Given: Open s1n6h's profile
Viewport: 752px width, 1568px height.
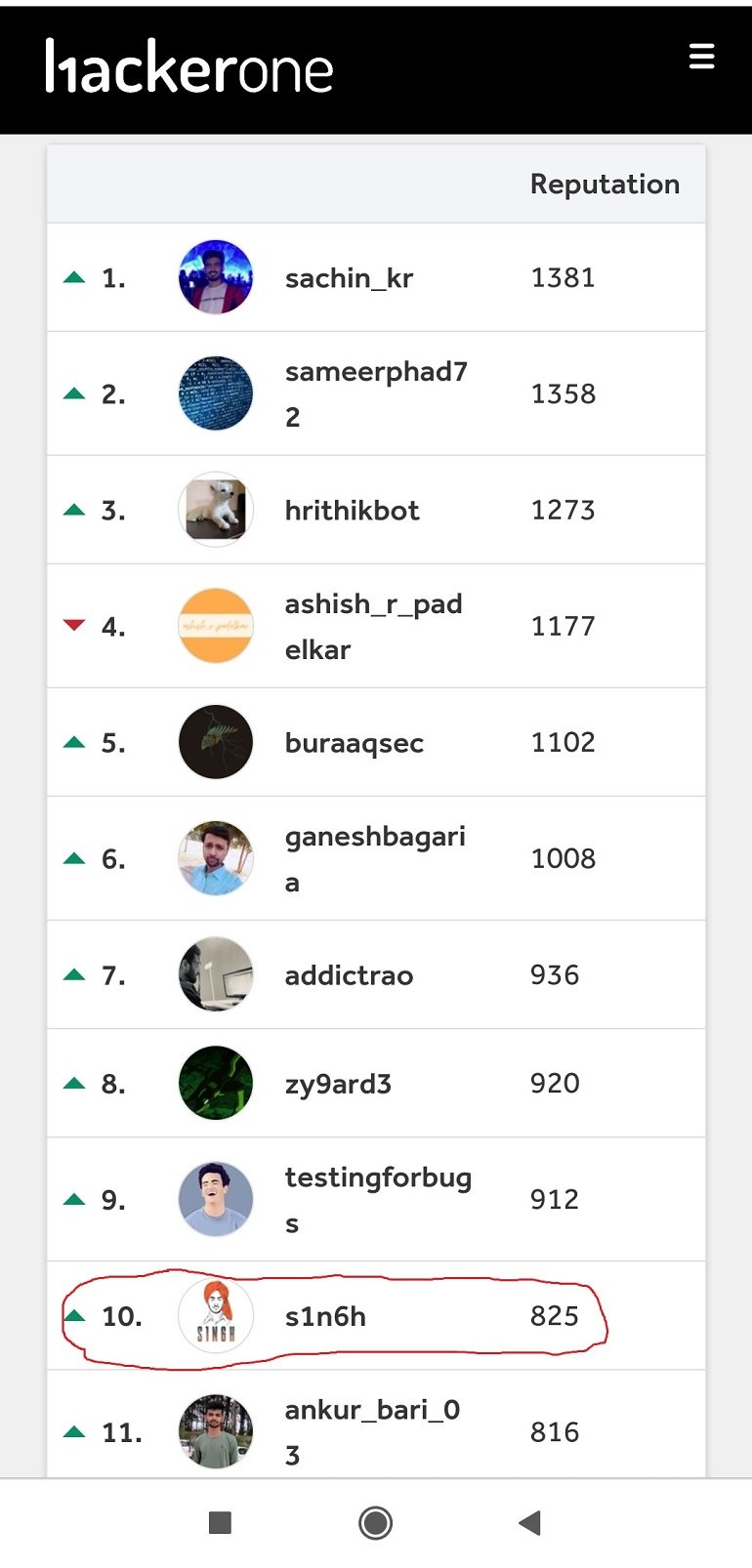Looking at the screenshot, I should pyautogui.click(x=325, y=1316).
